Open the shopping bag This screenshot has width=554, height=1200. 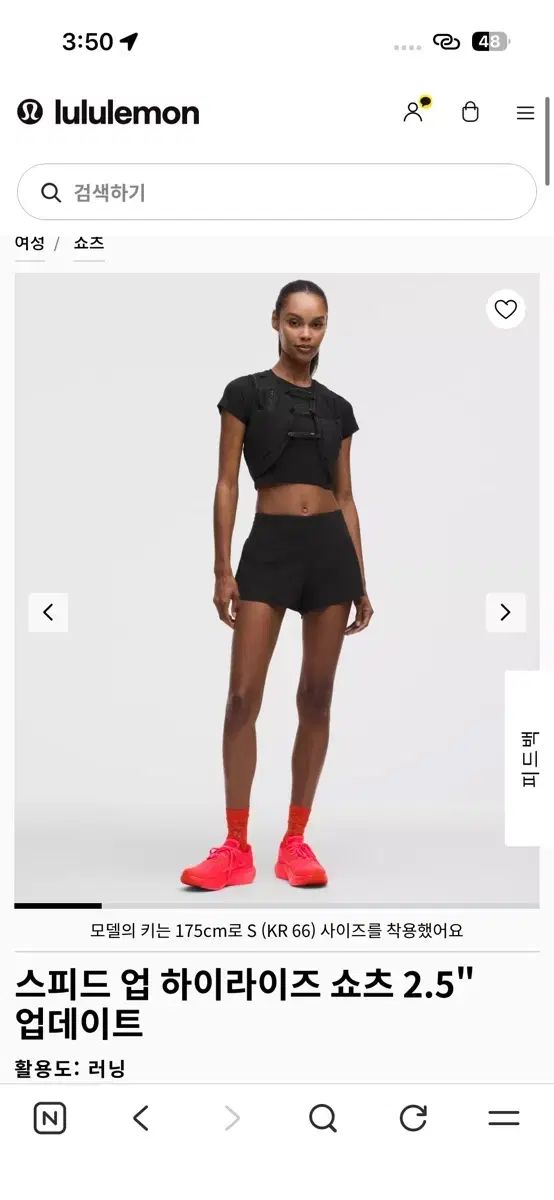point(470,112)
